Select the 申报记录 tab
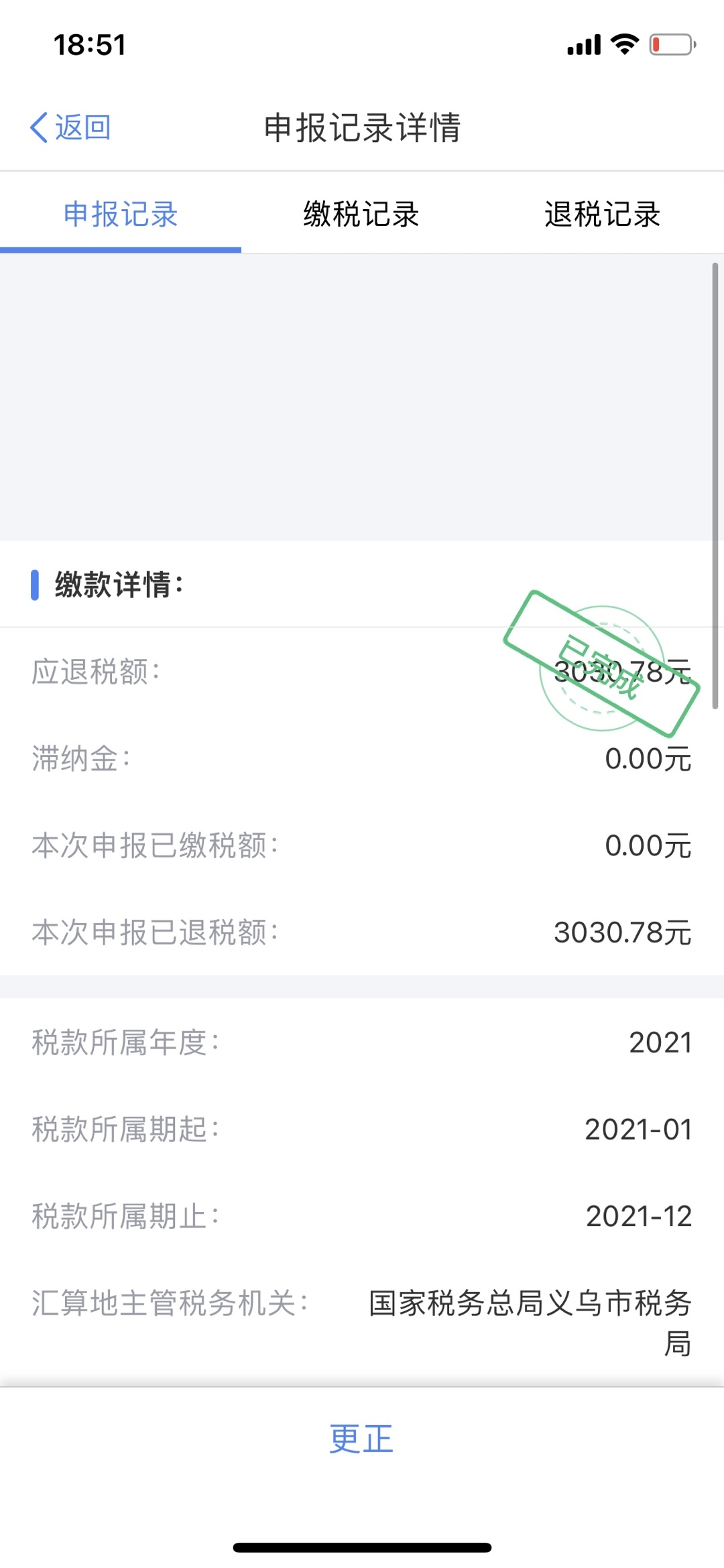 (121, 215)
